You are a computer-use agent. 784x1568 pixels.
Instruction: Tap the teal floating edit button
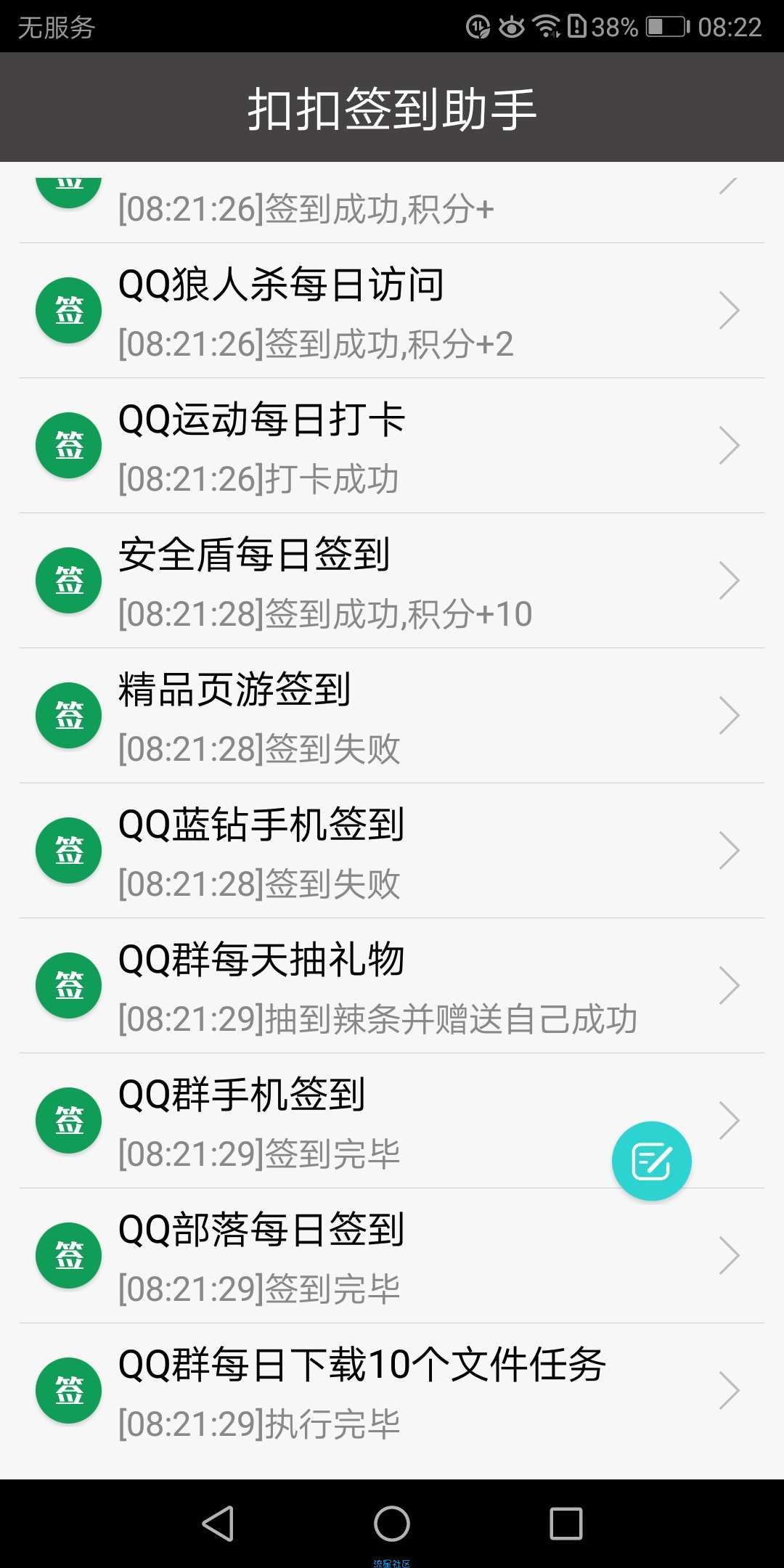click(x=651, y=1161)
